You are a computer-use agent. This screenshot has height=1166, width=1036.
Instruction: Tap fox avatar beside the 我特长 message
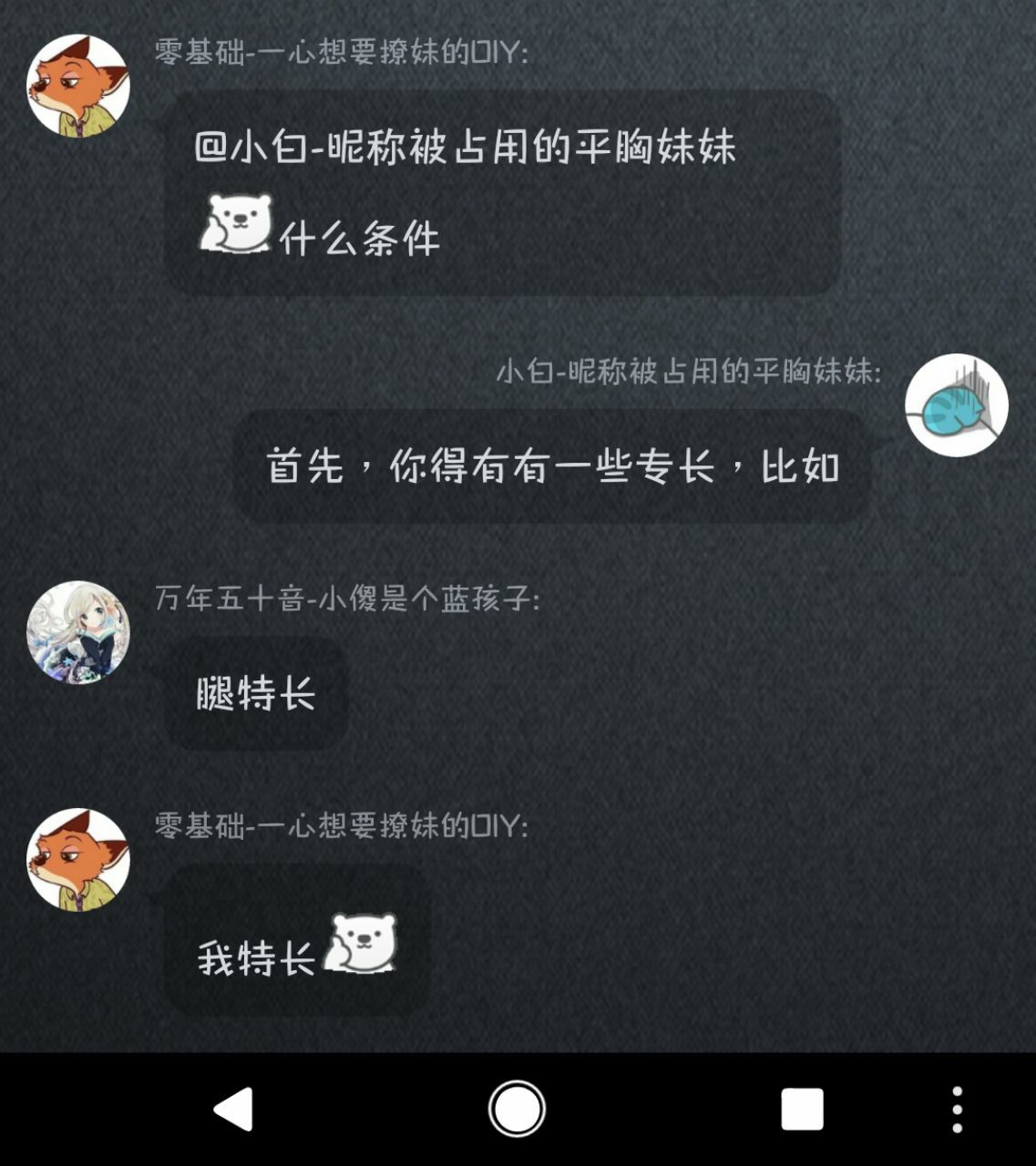pos(78,860)
